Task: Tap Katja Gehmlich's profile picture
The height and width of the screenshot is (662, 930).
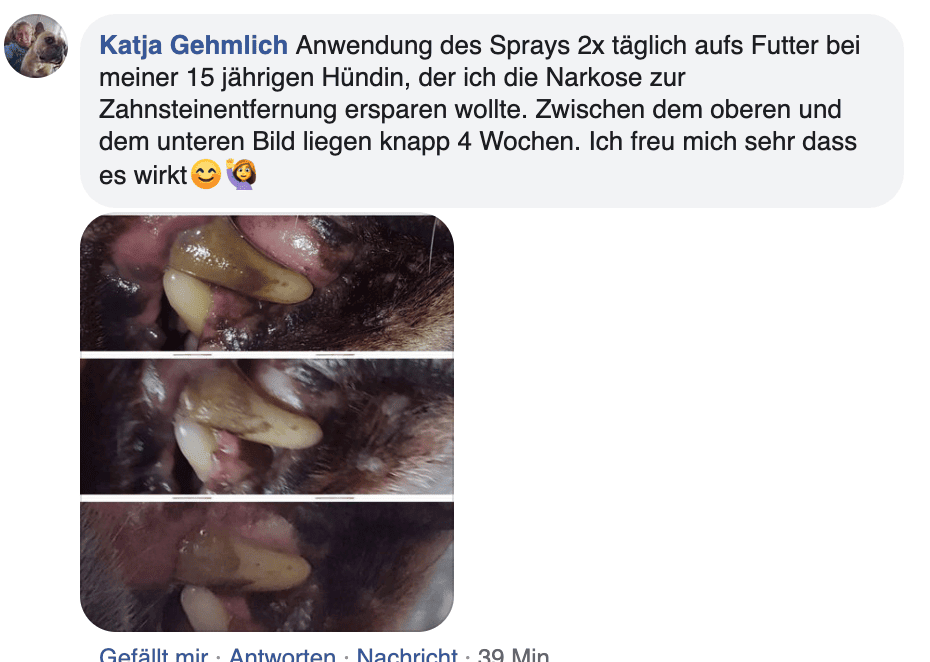Action: pyautogui.click(x=36, y=46)
